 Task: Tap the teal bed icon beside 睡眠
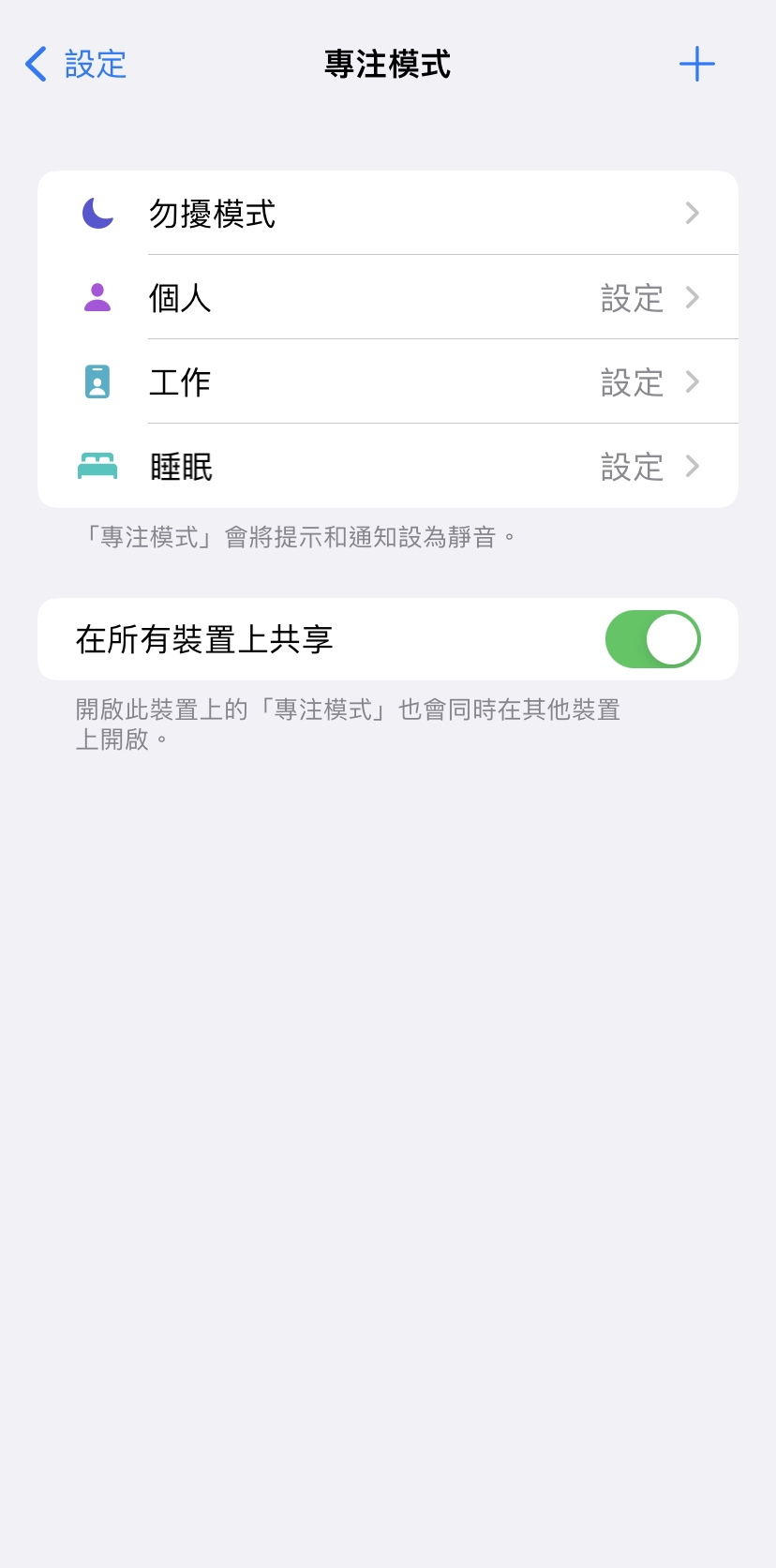[x=97, y=465]
